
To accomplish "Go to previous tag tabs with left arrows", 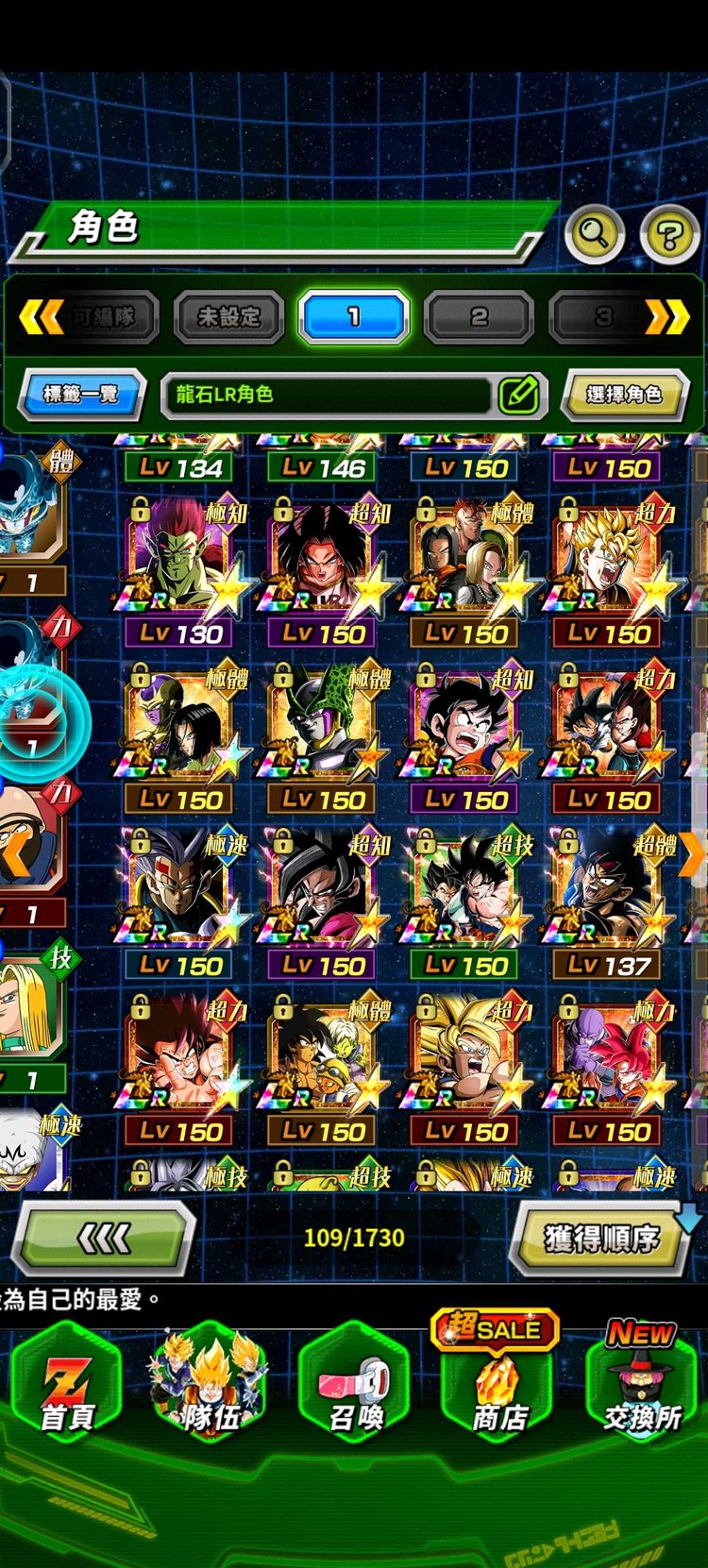I will (41, 317).
